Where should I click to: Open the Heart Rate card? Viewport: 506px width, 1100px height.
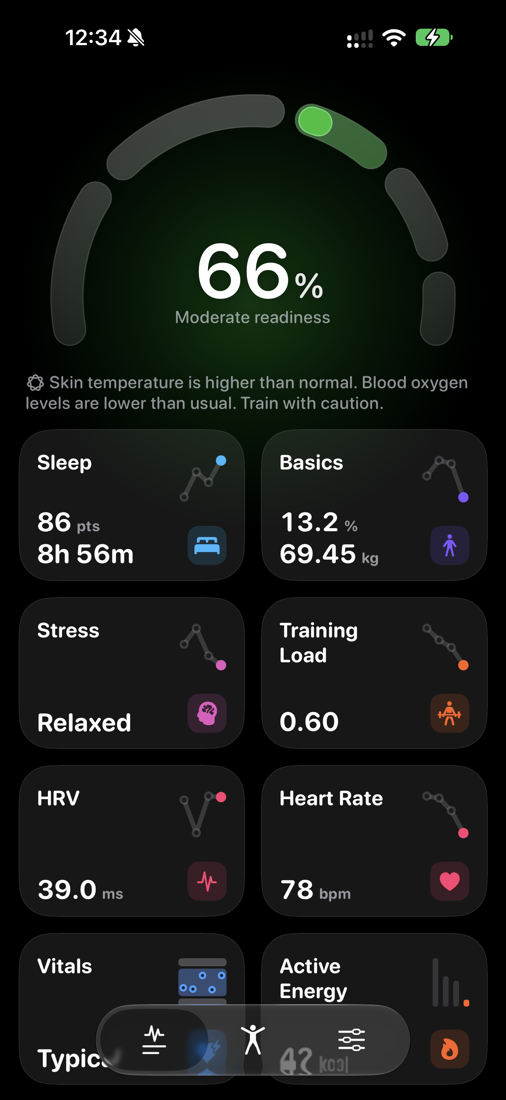374,840
